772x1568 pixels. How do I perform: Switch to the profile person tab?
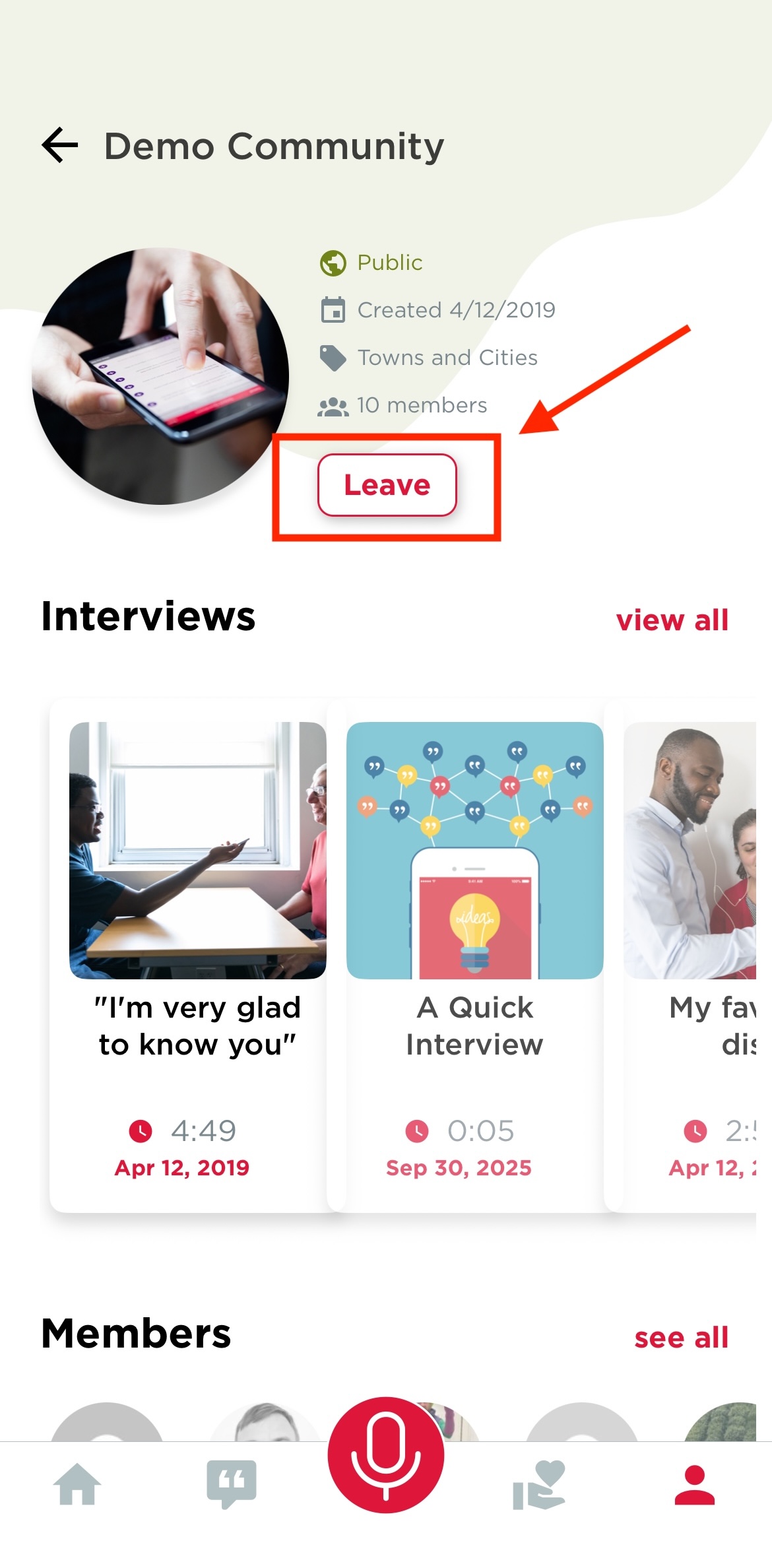point(694,1484)
